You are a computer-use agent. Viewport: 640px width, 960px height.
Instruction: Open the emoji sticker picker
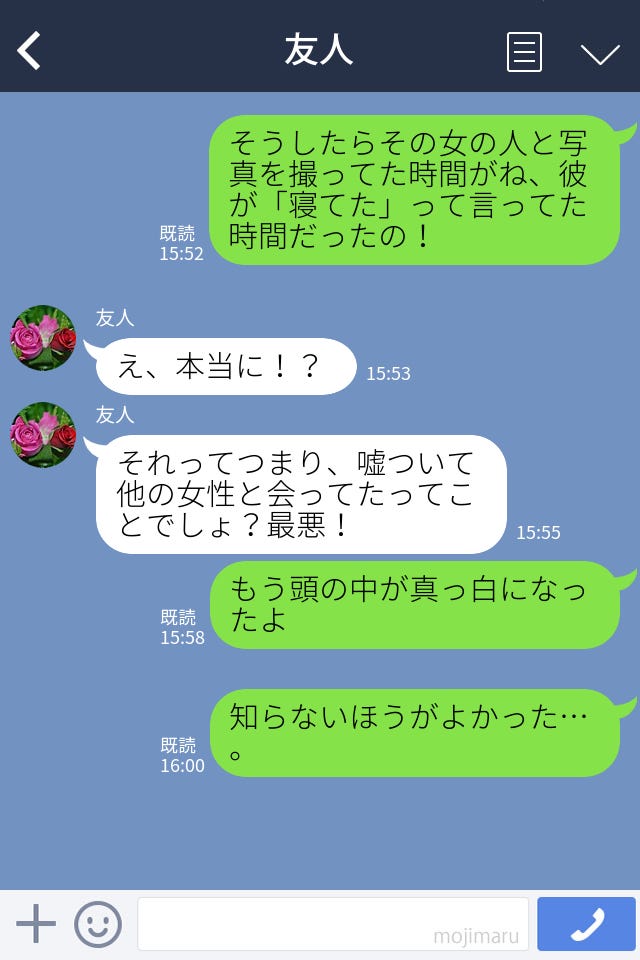click(x=98, y=924)
